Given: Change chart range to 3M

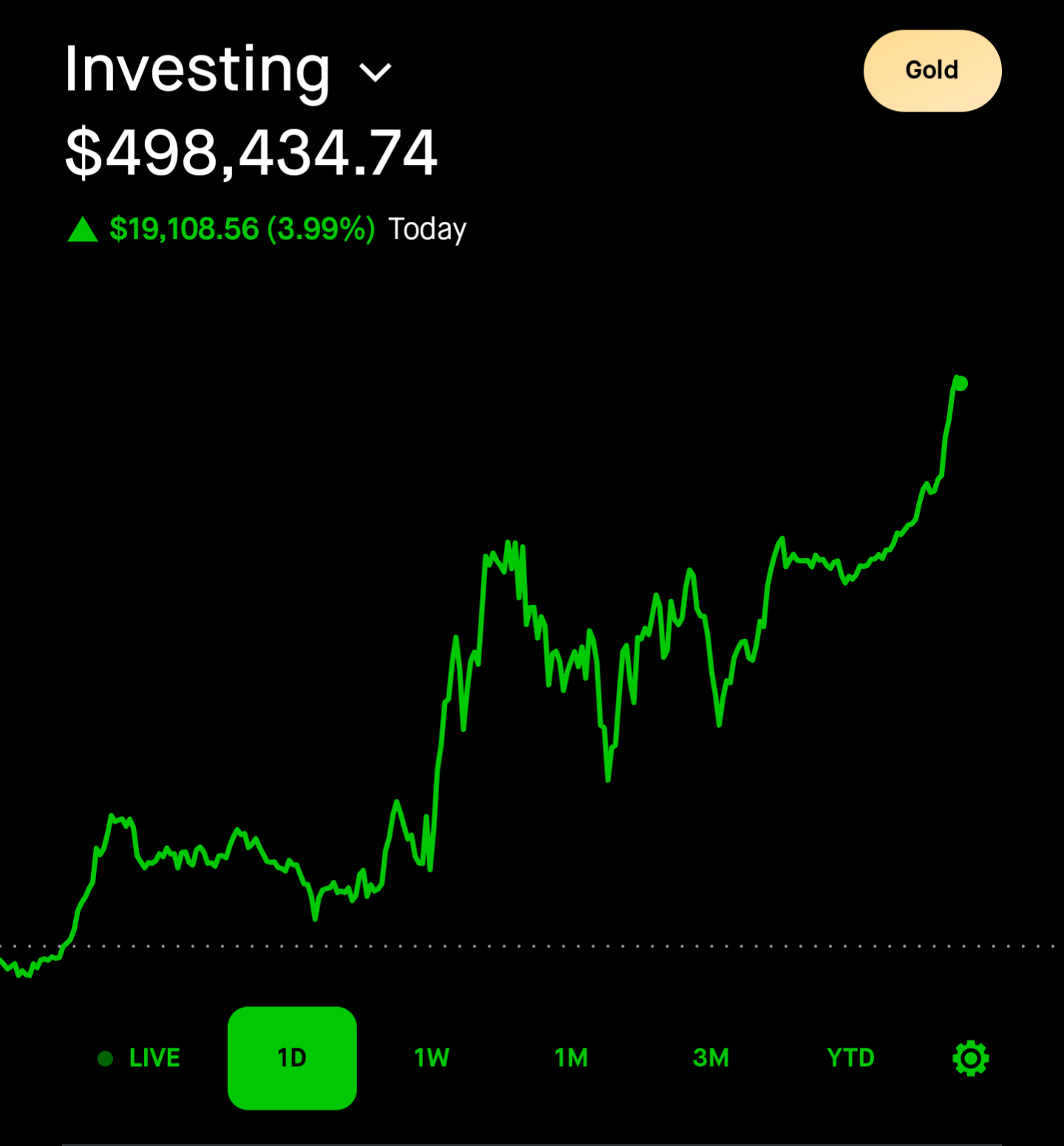Looking at the screenshot, I should [711, 1058].
